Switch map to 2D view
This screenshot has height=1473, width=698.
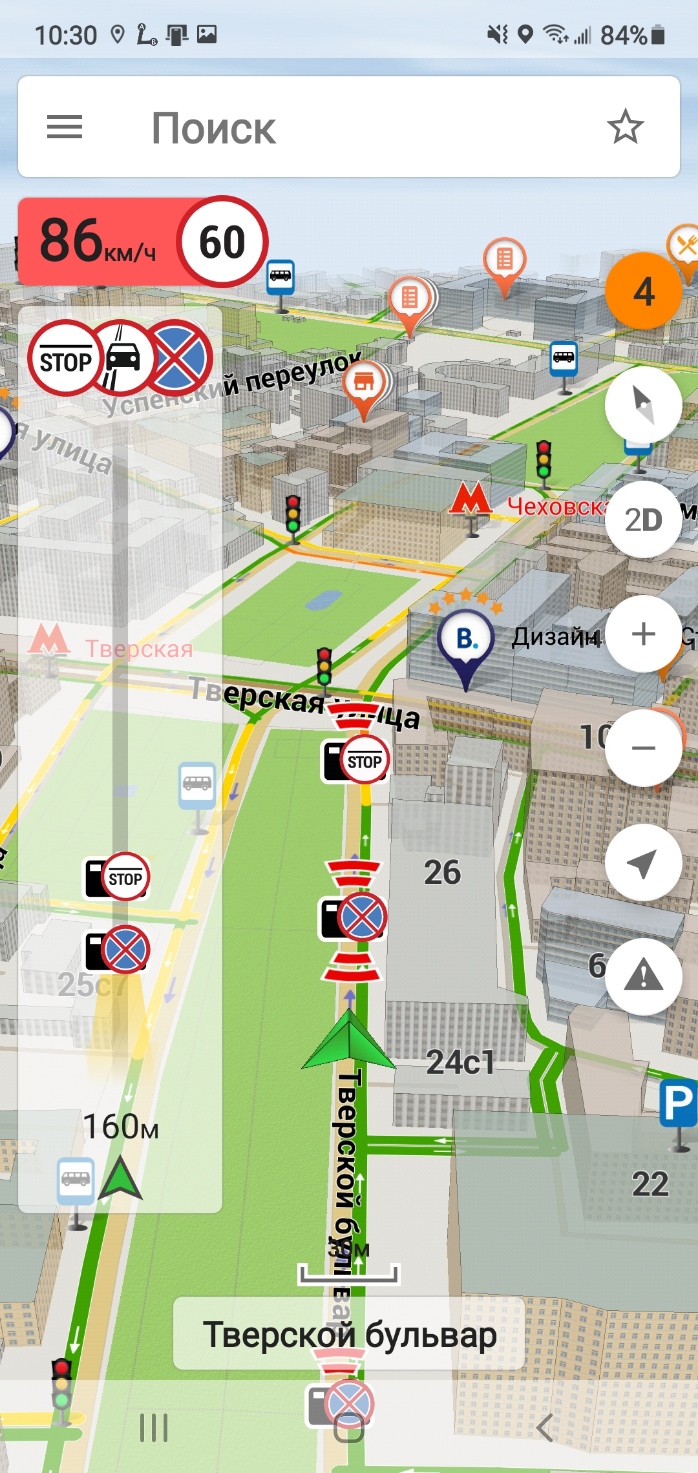pos(643,519)
